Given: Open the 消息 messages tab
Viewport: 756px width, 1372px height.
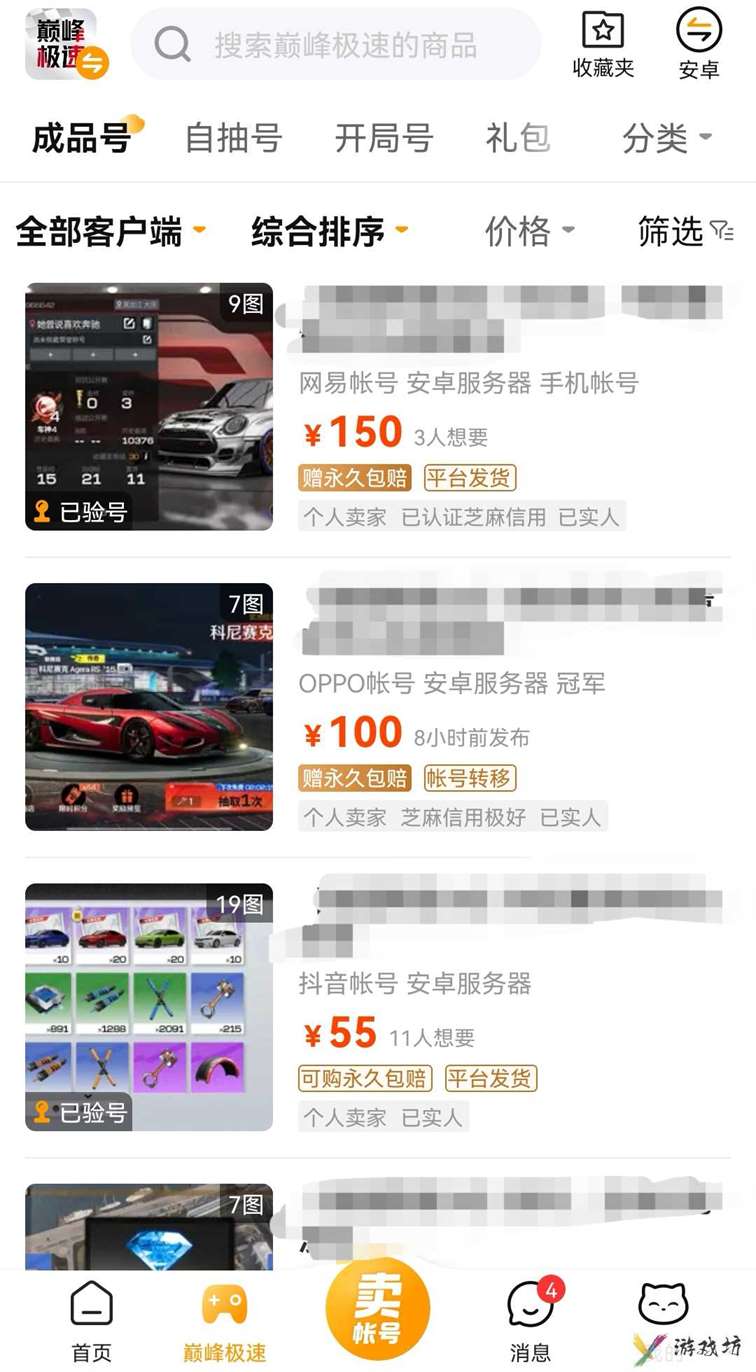Looking at the screenshot, I should pos(530,1322).
